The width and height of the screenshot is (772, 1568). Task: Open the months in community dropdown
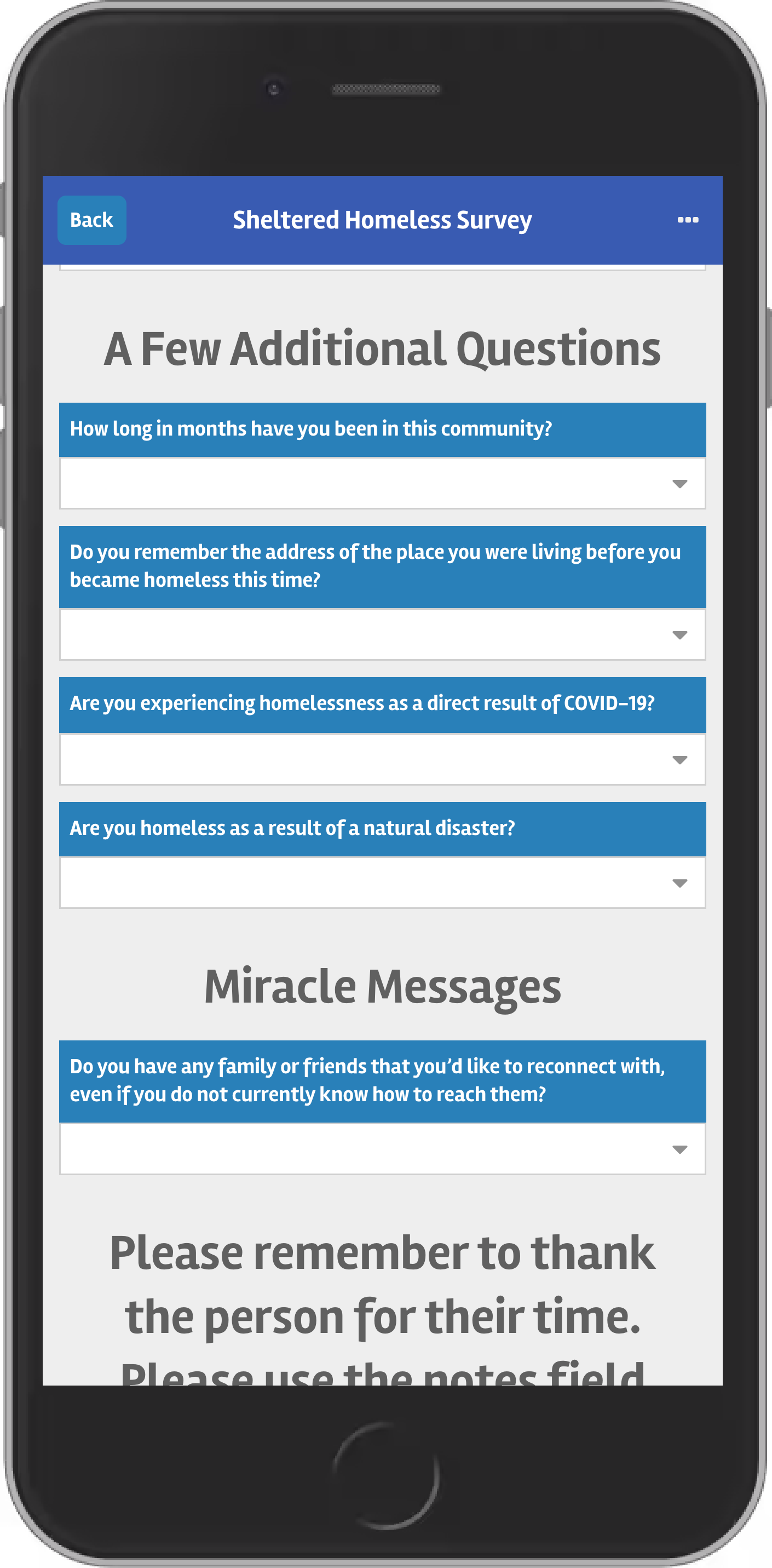pos(382,483)
